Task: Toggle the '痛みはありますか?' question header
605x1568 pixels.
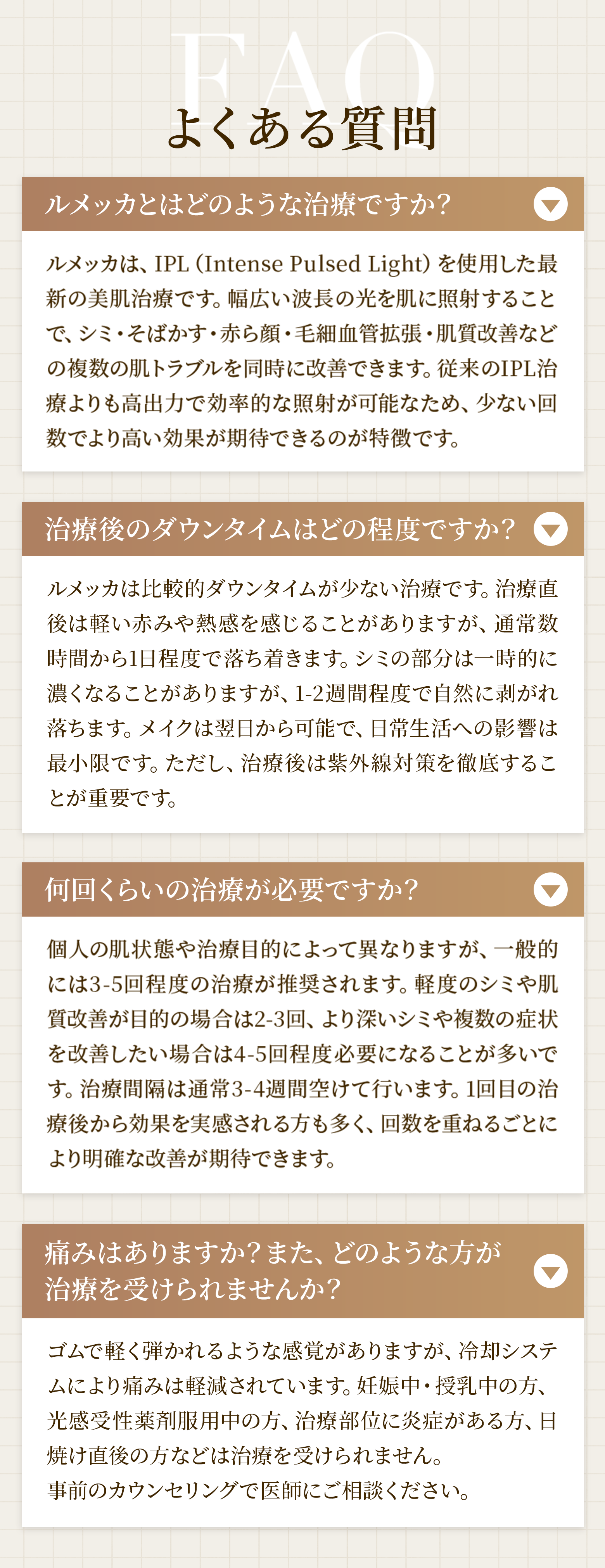Action: [550, 1270]
